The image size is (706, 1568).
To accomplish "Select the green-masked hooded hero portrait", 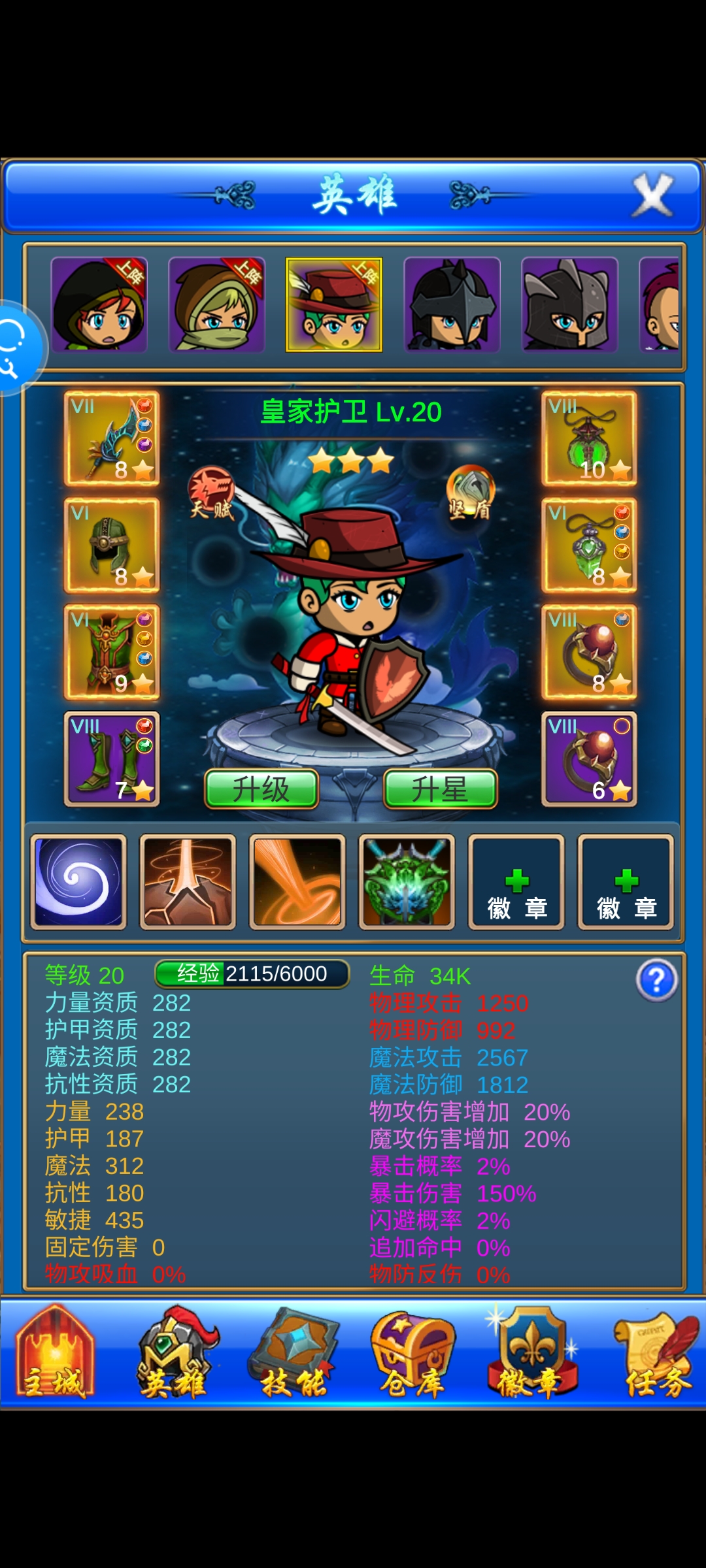I will click(x=216, y=304).
